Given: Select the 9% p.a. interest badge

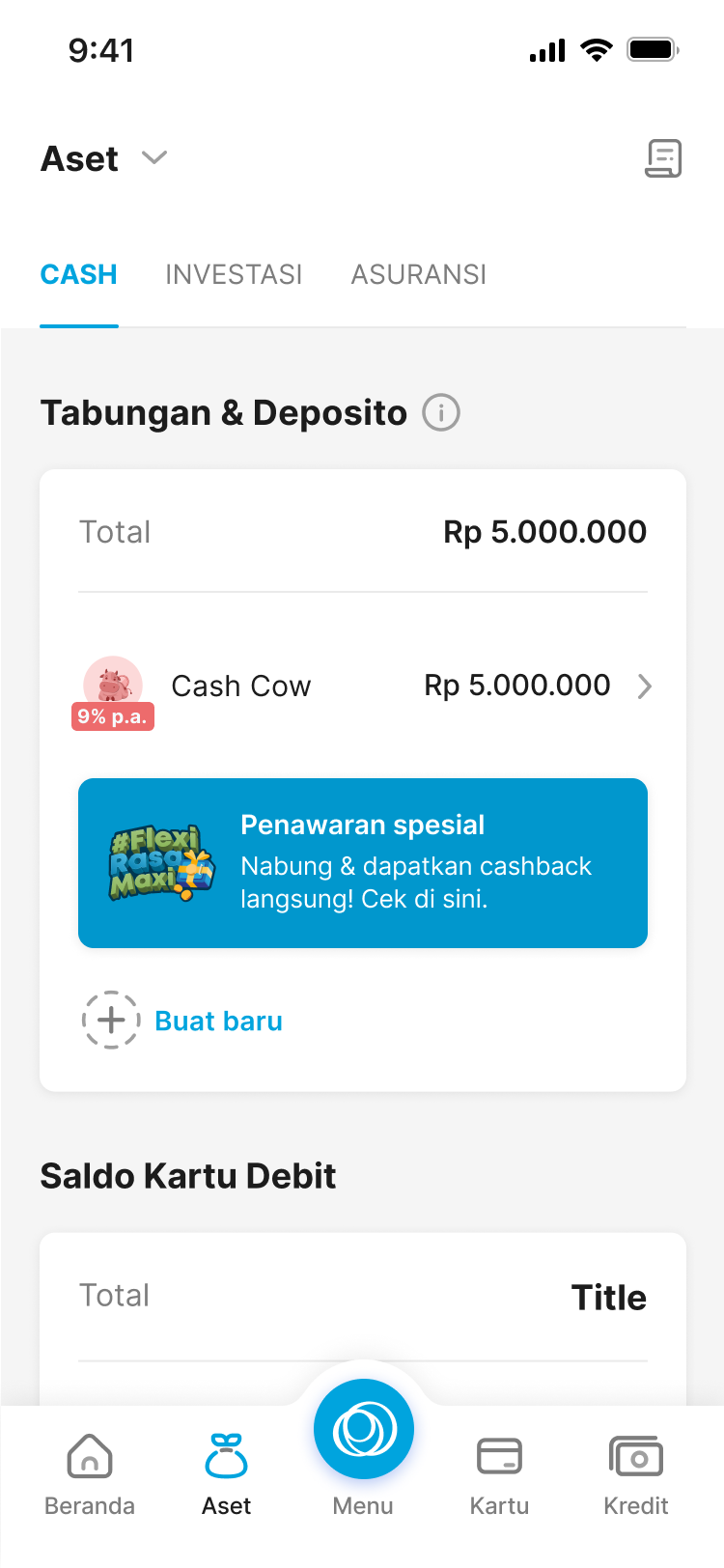Looking at the screenshot, I should pyautogui.click(x=112, y=716).
